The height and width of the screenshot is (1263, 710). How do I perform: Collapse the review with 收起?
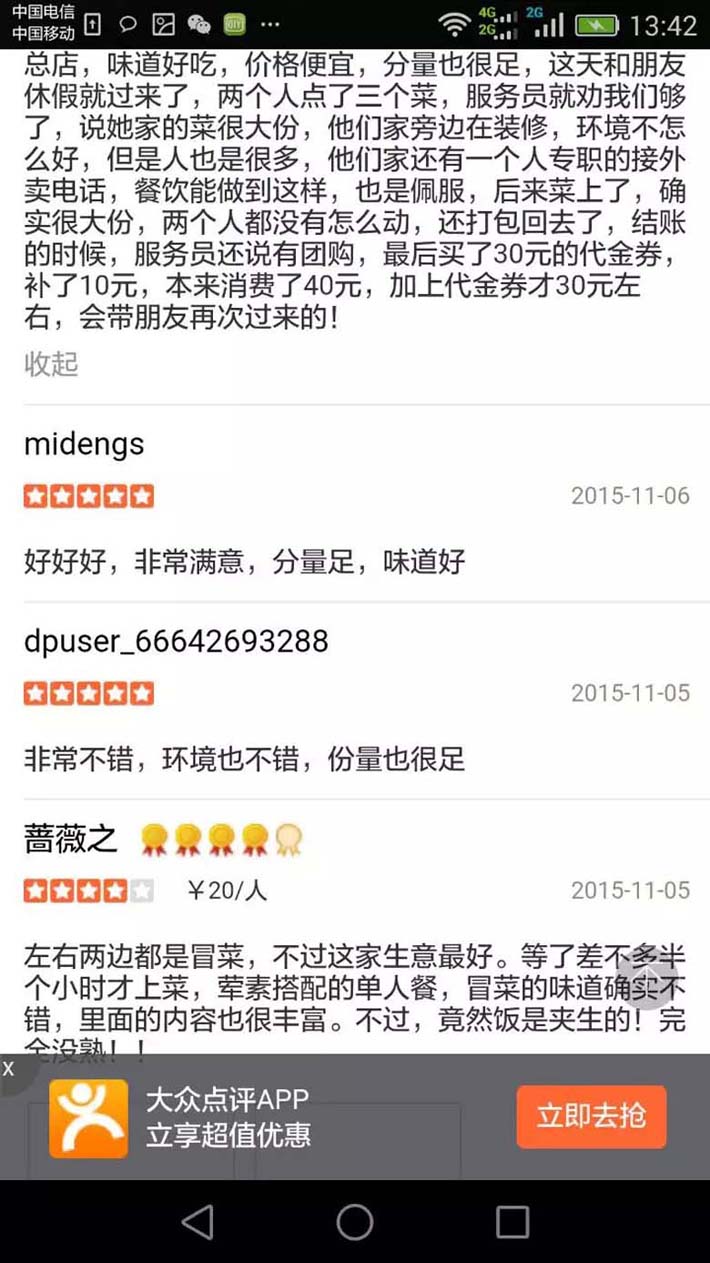click(x=51, y=364)
